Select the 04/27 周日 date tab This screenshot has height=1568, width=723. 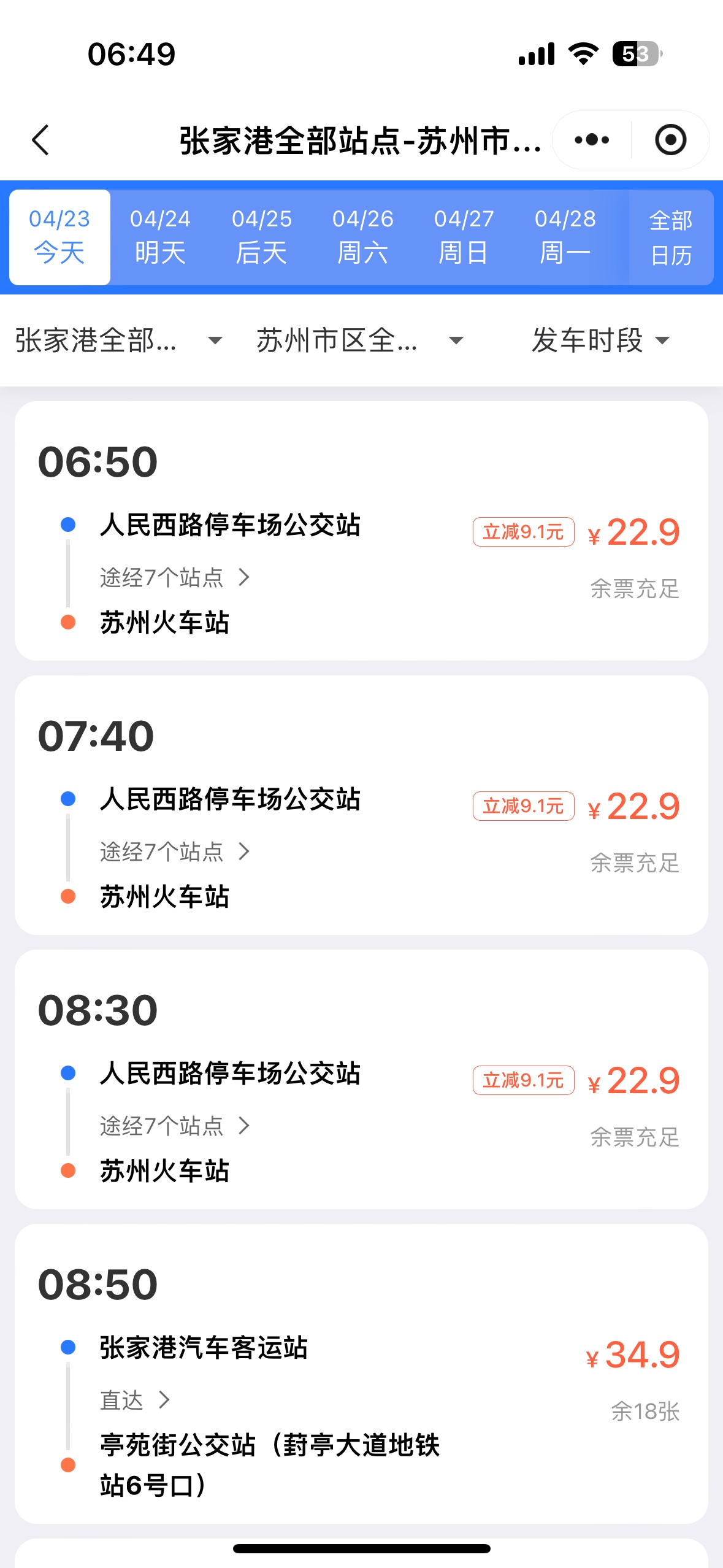pyautogui.click(x=464, y=237)
